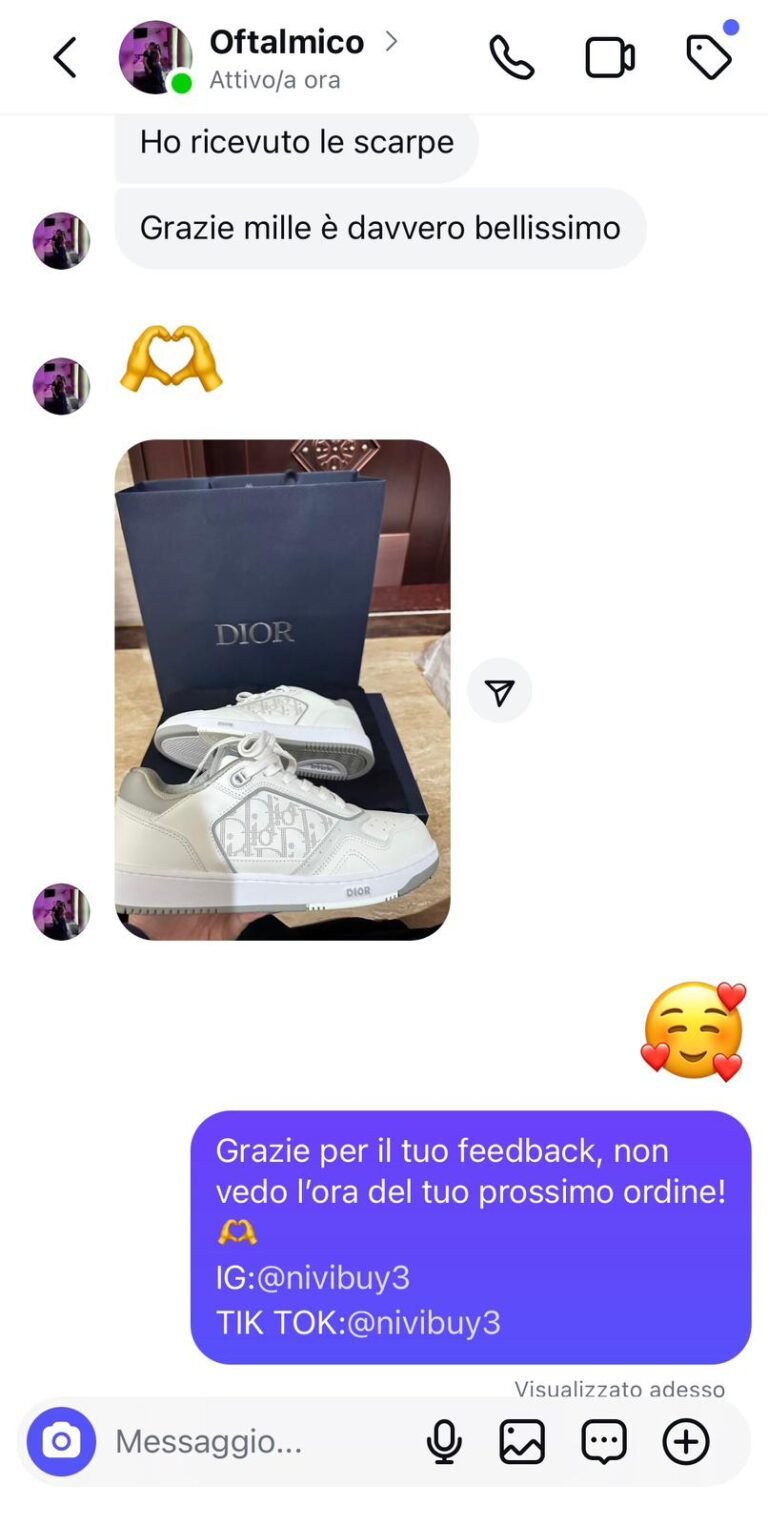This screenshot has height=1525, width=768.
Task: Open saved replies bubble icon
Action: coord(604,1441)
